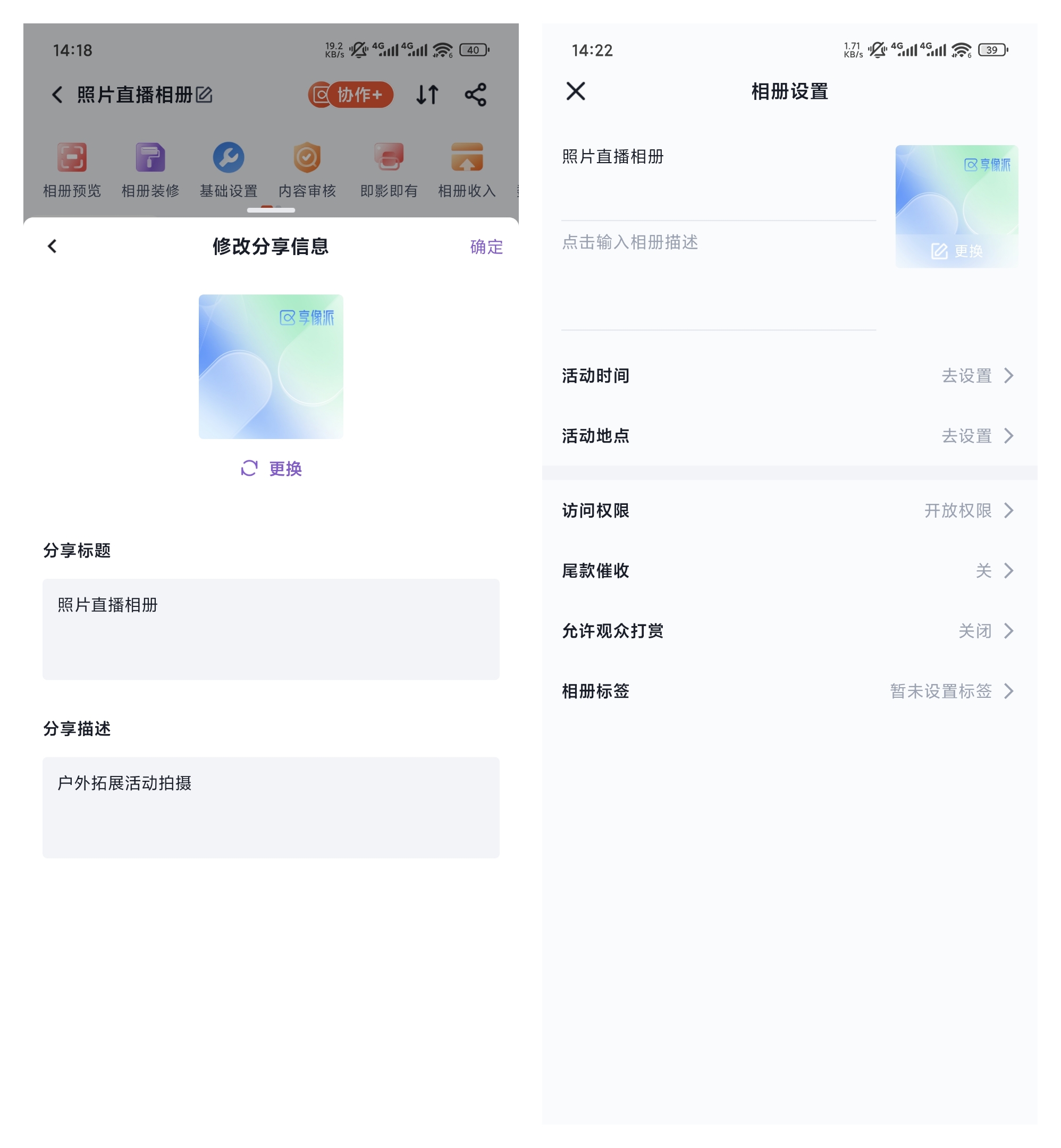1061x1148 pixels.
Task: Tap 确定 to confirm share info
Action: tap(486, 247)
